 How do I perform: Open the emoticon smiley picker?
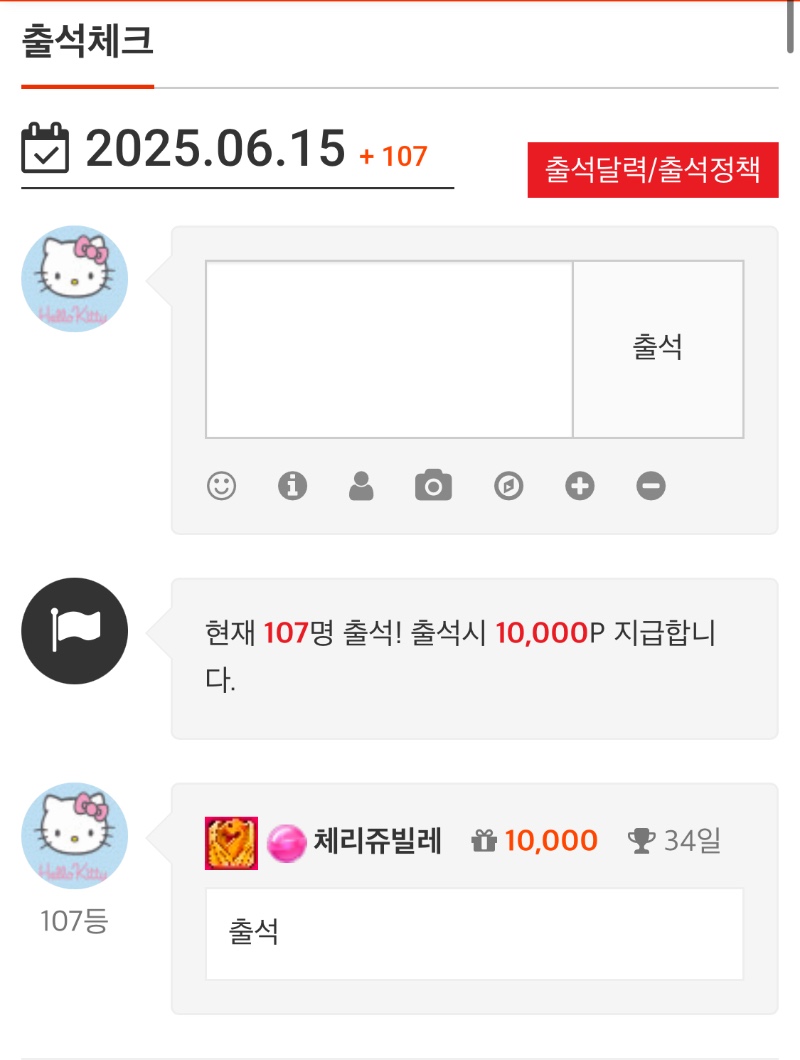[221, 487]
